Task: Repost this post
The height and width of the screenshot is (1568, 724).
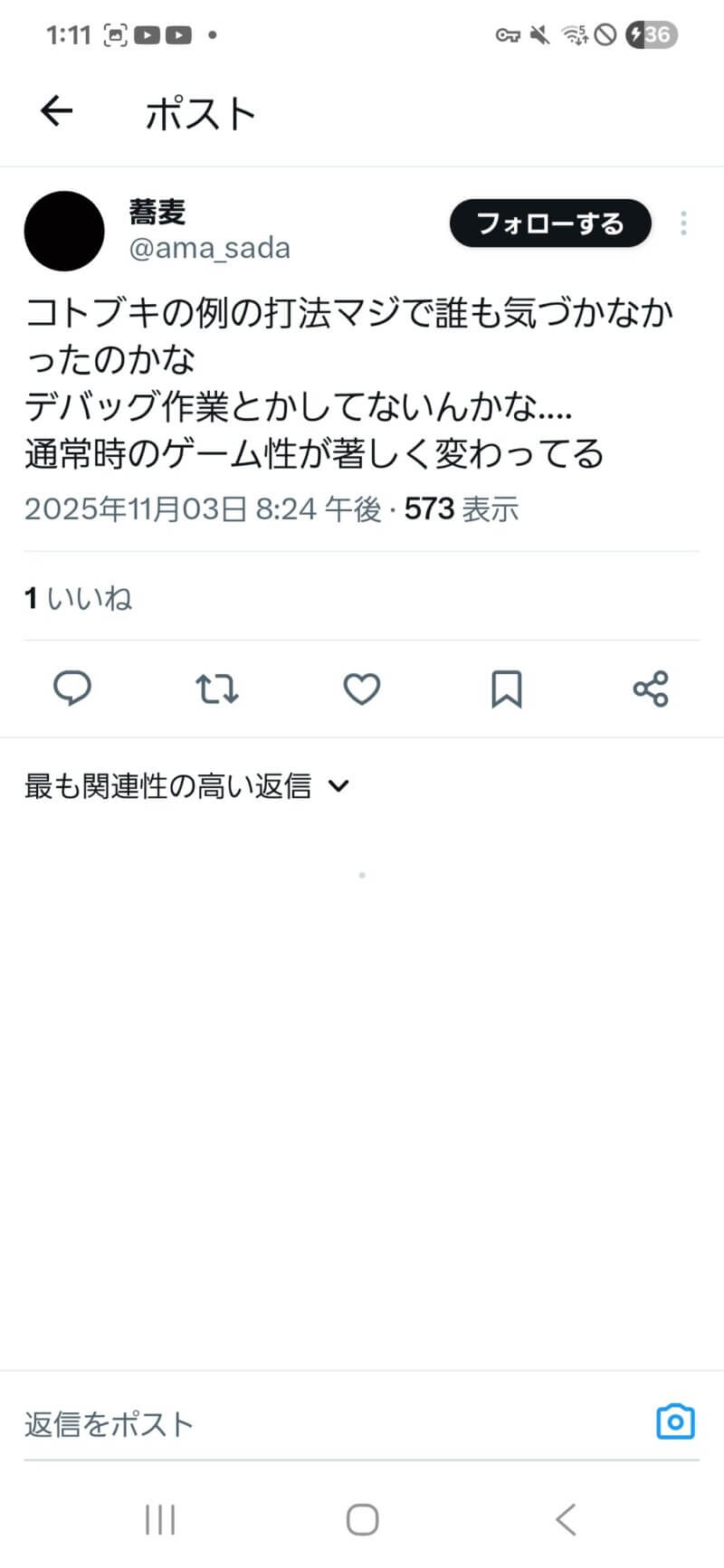Action: [x=217, y=689]
